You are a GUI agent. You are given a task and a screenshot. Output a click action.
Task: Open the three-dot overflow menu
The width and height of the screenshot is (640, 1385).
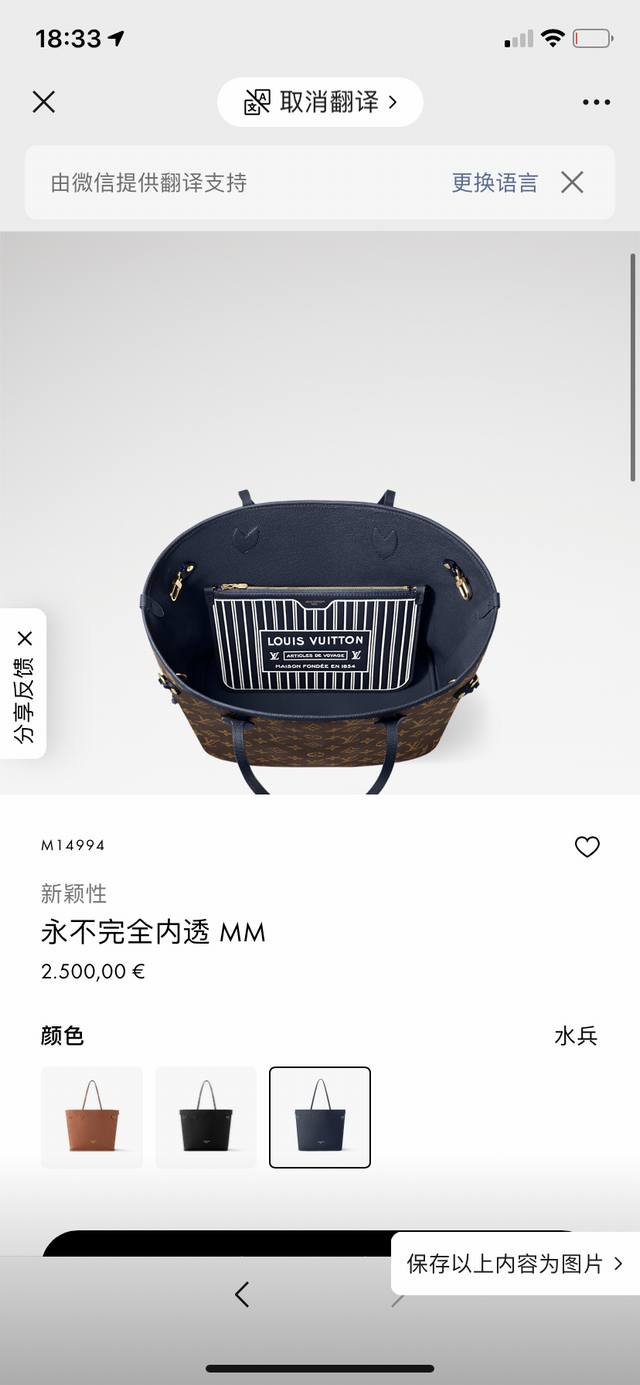click(x=596, y=101)
